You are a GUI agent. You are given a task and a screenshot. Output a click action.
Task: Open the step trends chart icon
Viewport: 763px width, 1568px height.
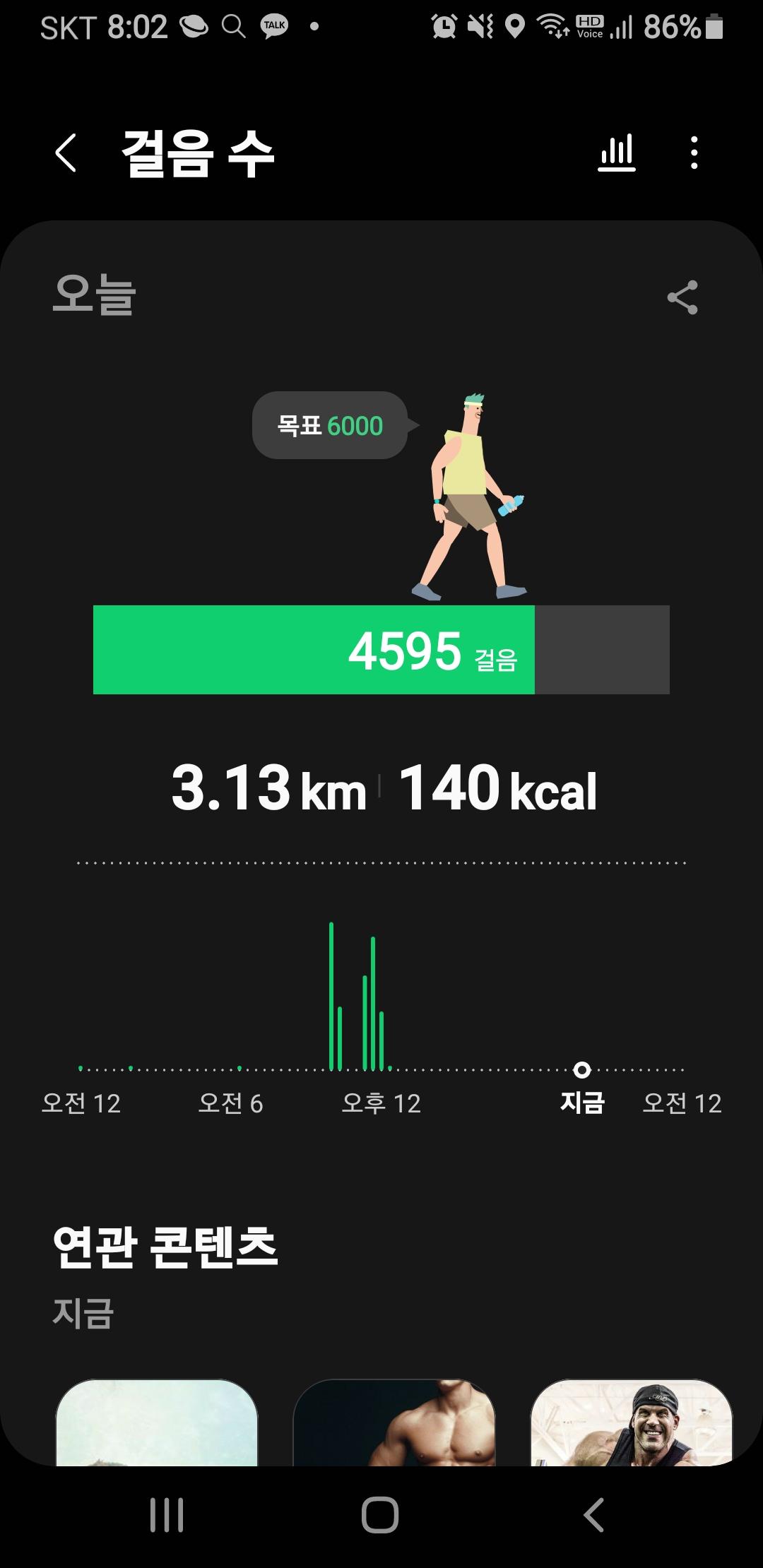(x=617, y=153)
